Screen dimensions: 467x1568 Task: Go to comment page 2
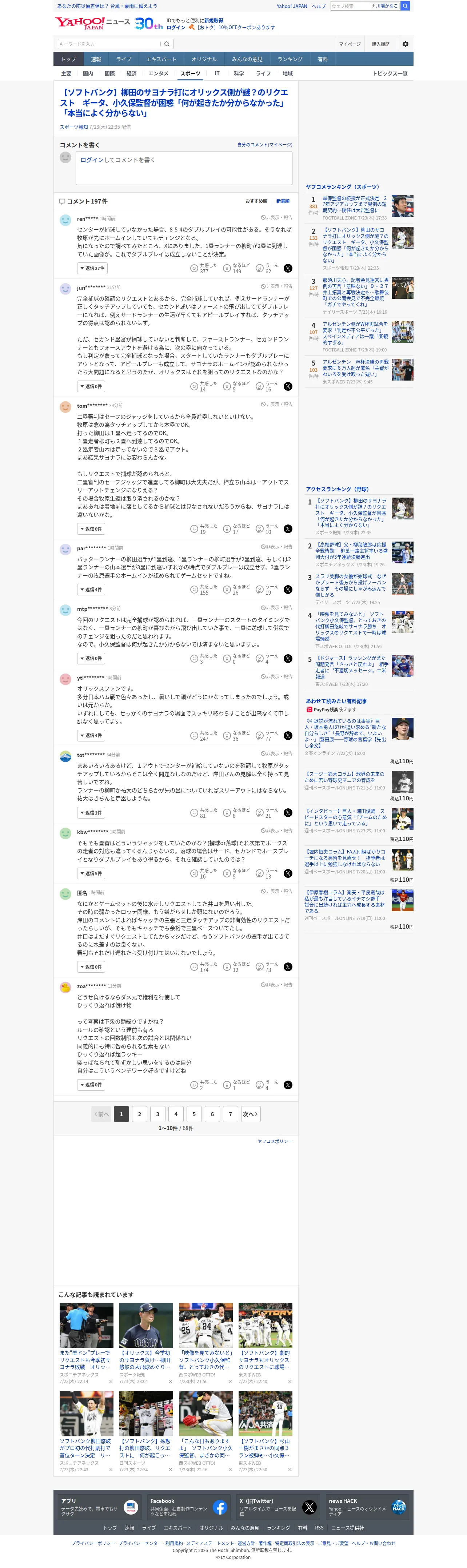[x=139, y=1114]
